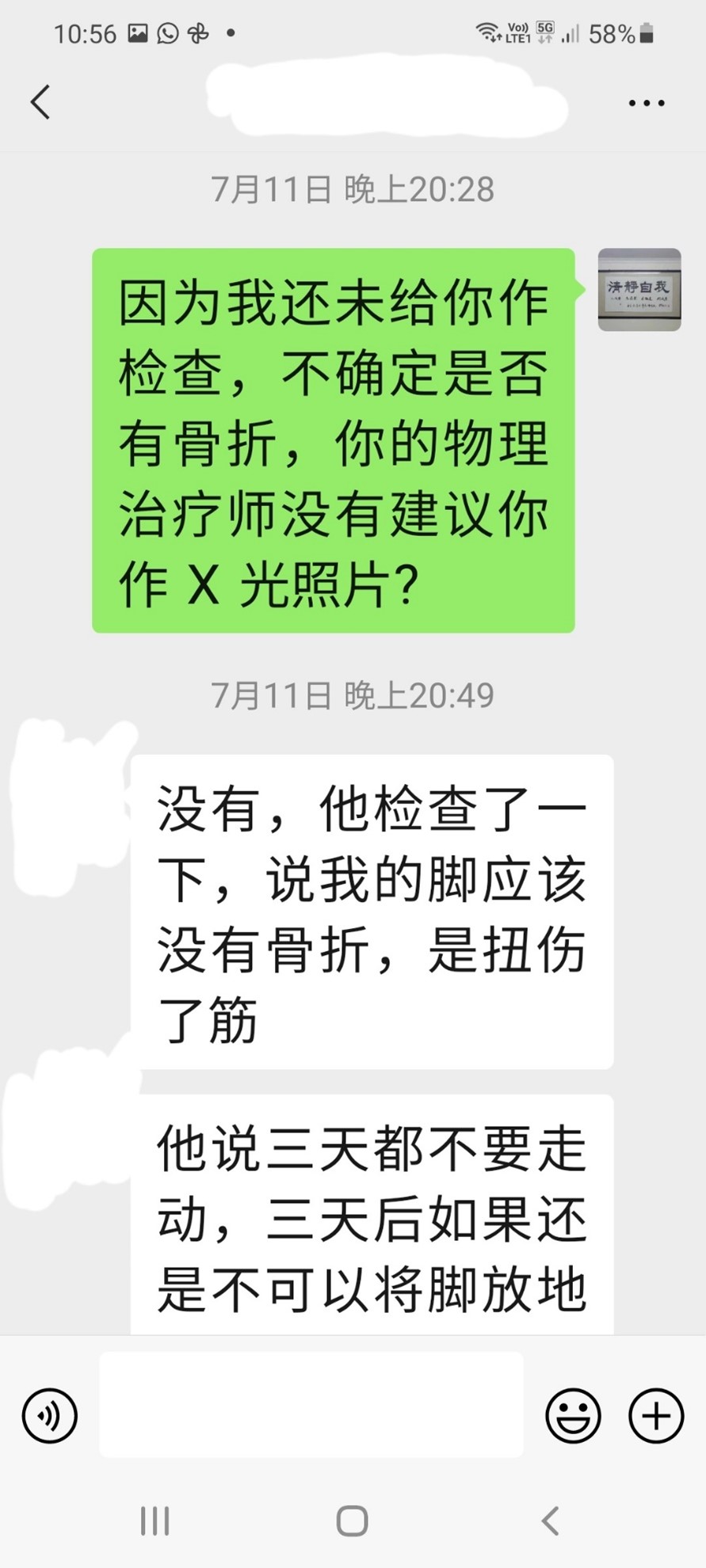
Task: Go back to the chat list
Action: pos(40,102)
